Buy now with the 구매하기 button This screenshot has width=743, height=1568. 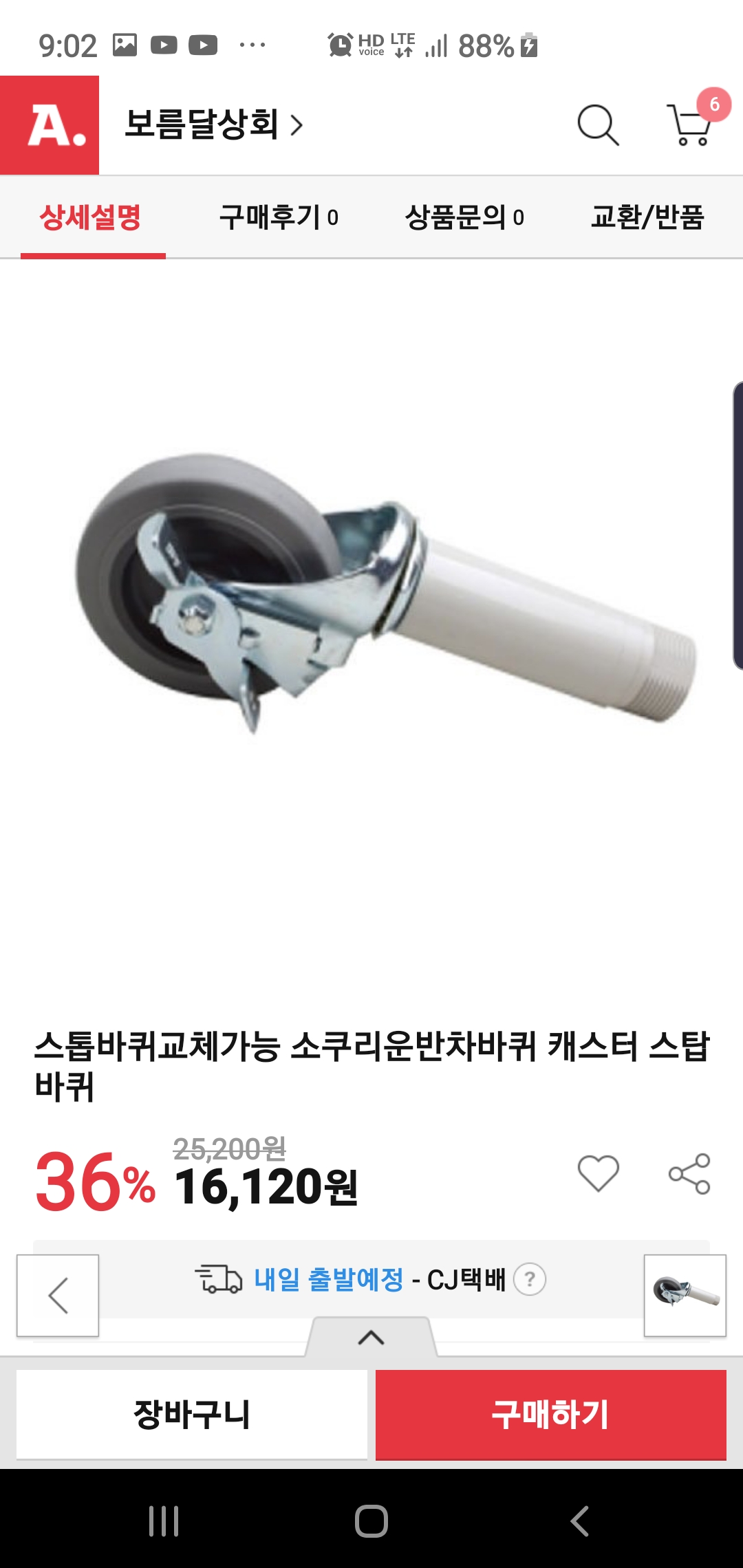(x=551, y=1415)
